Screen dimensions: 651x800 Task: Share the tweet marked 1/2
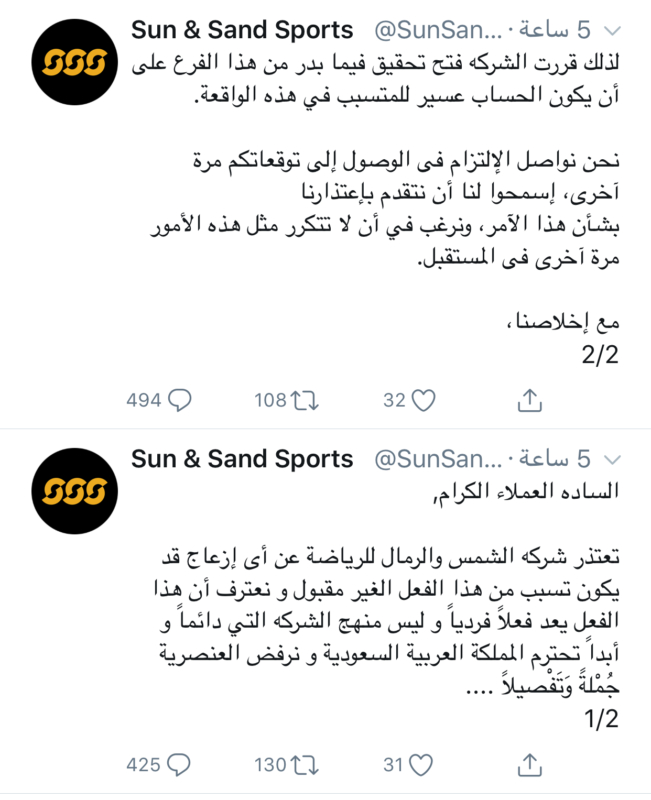point(529,765)
